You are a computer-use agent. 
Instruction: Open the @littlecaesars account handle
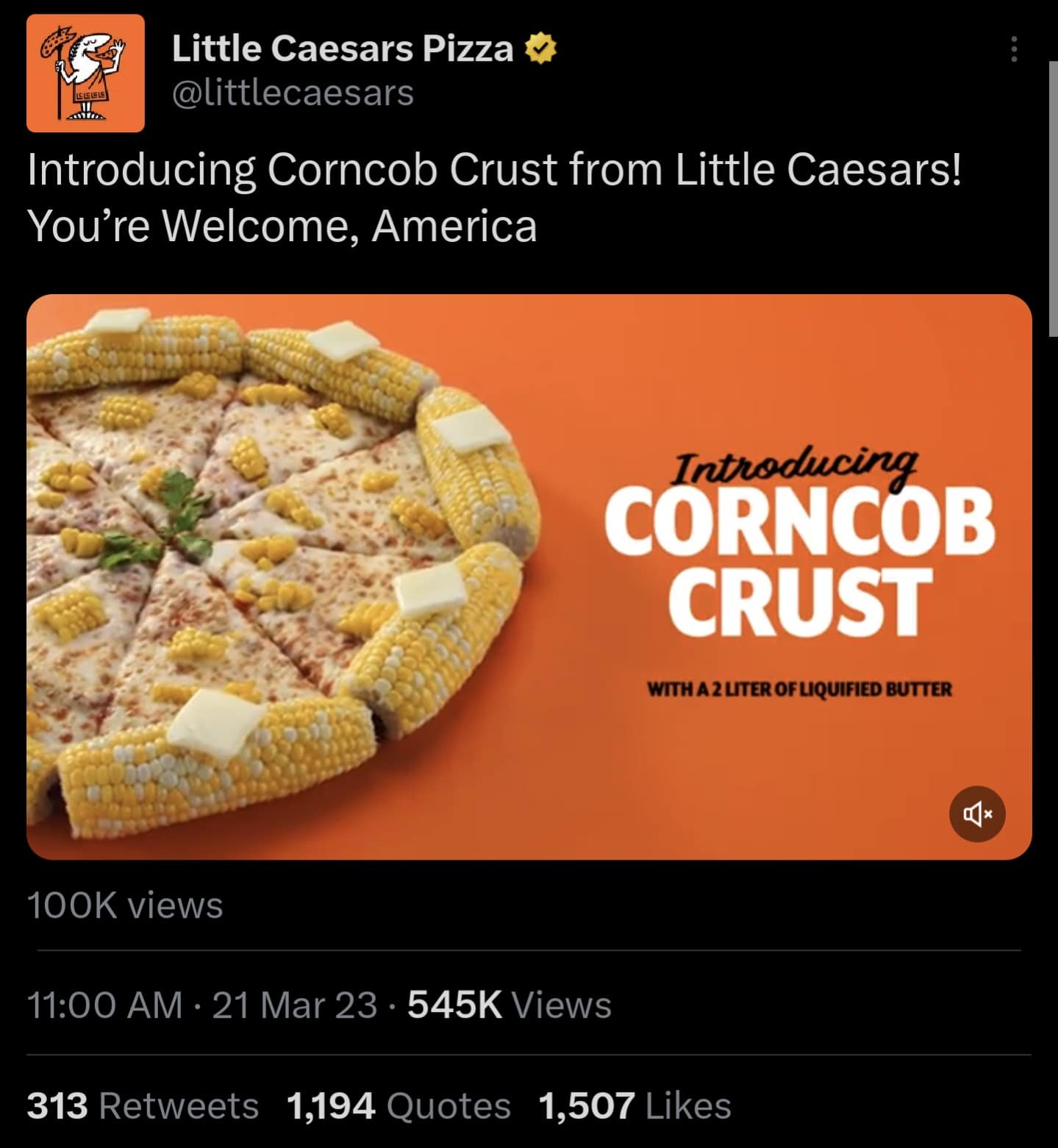tap(293, 93)
